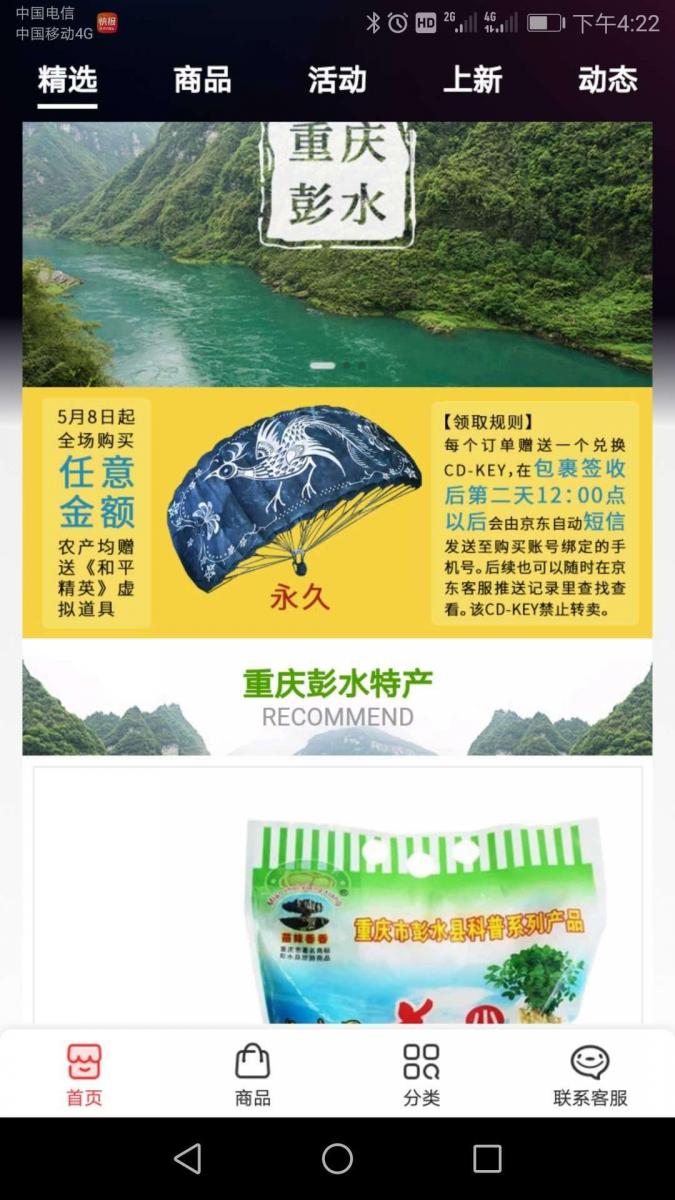Open the 活动 top tab
The image size is (675, 1200).
(337, 80)
